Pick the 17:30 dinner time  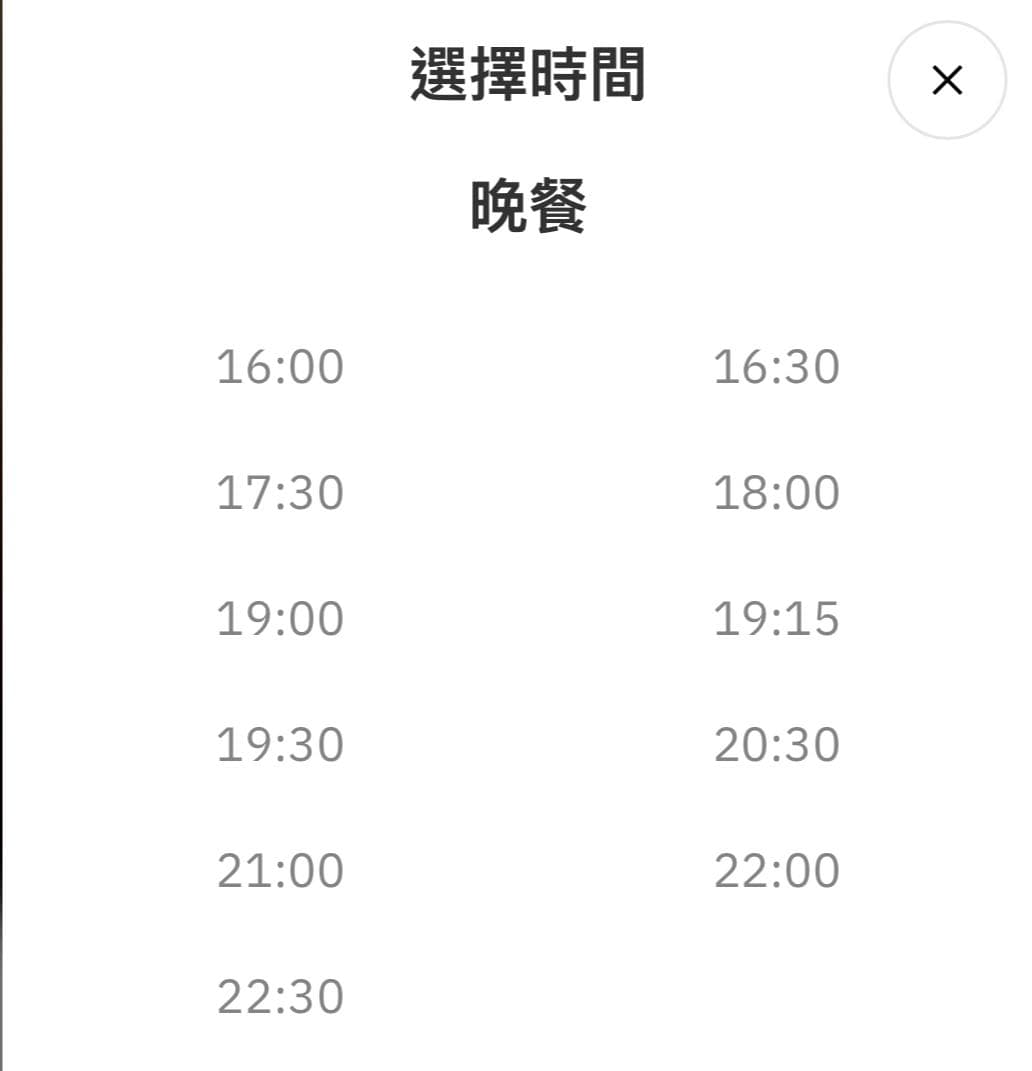pos(280,493)
